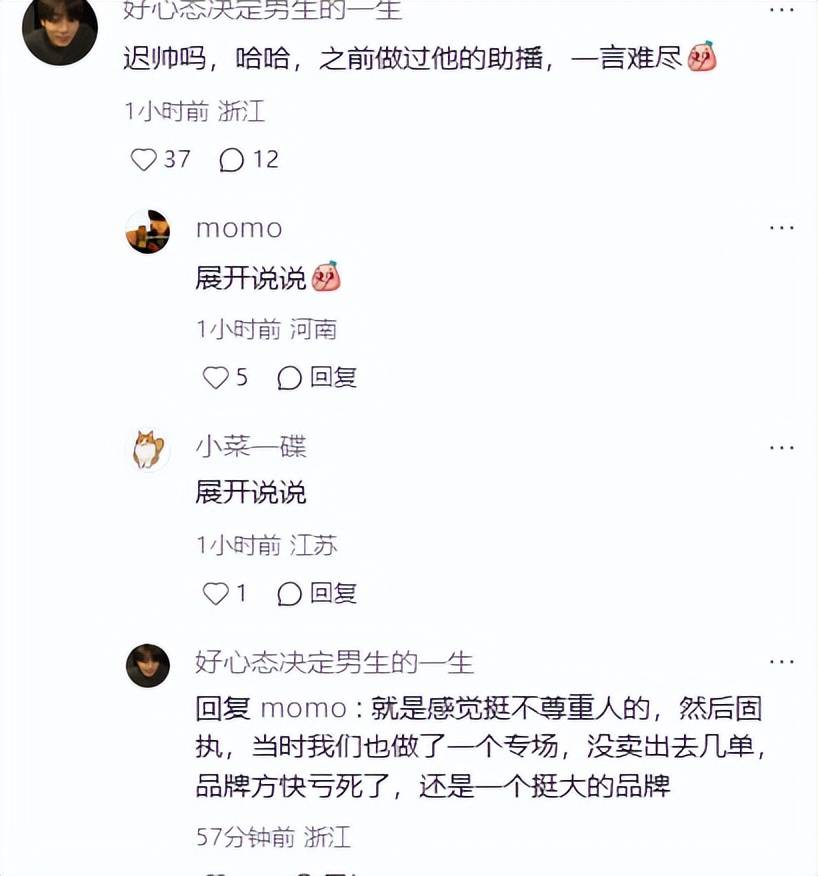818x876 pixels.
Task: Open the 12 replies on the top comment
Action: [232, 159]
